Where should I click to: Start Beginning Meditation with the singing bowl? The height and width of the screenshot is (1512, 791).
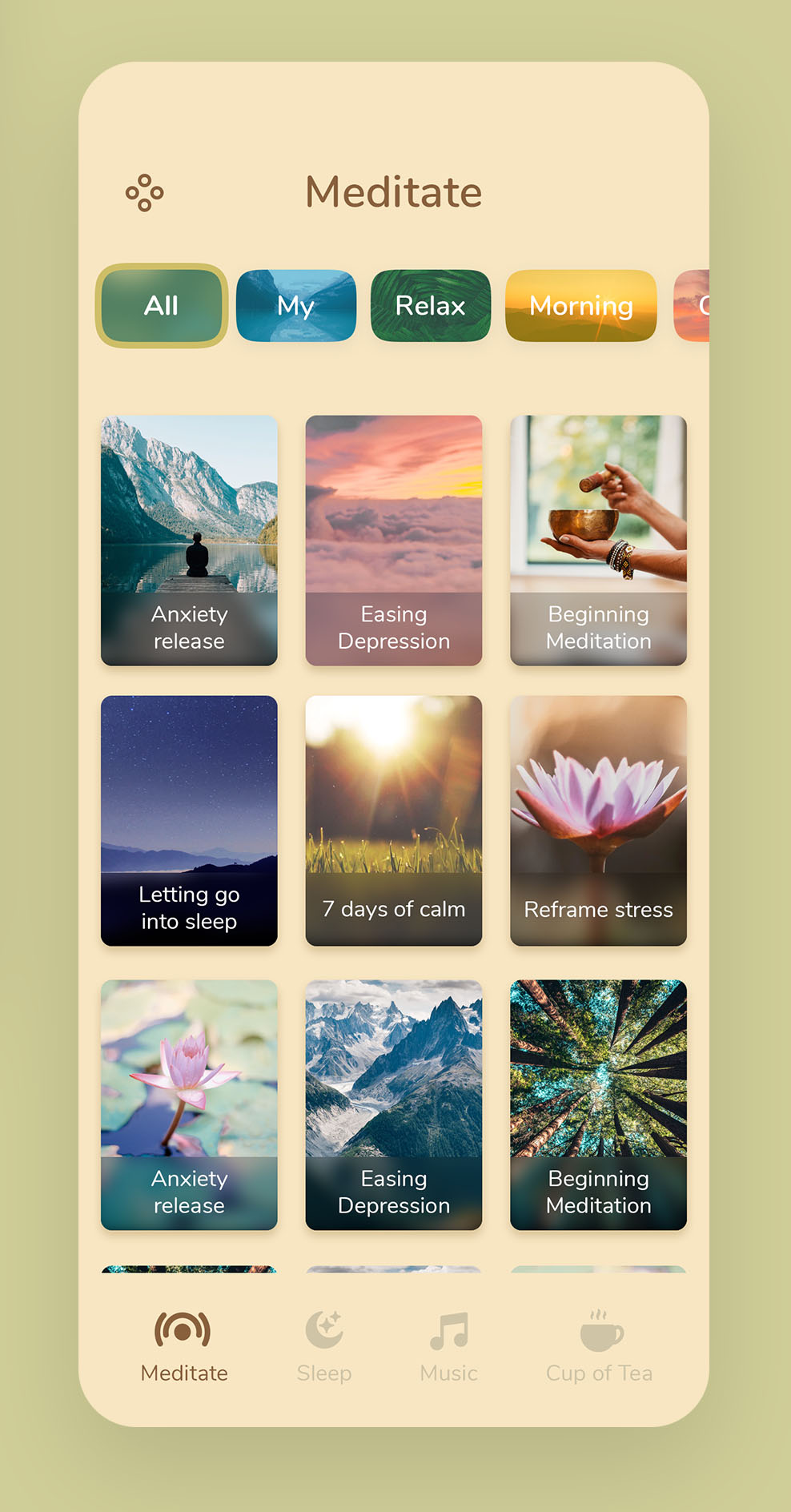pos(599,541)
